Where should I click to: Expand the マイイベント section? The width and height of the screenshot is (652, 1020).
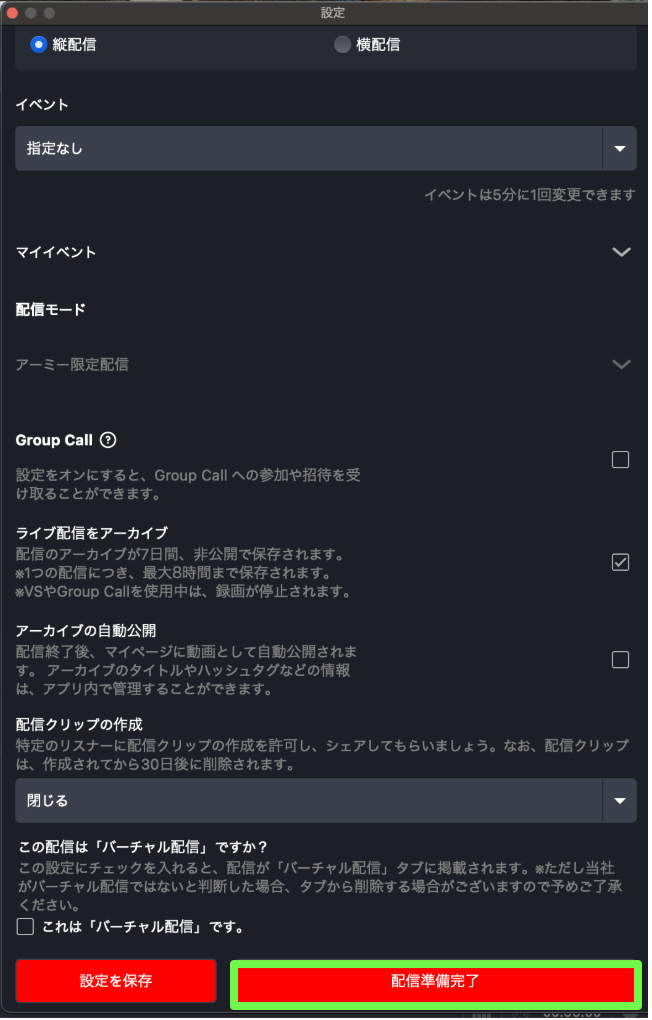click(621, 252)
